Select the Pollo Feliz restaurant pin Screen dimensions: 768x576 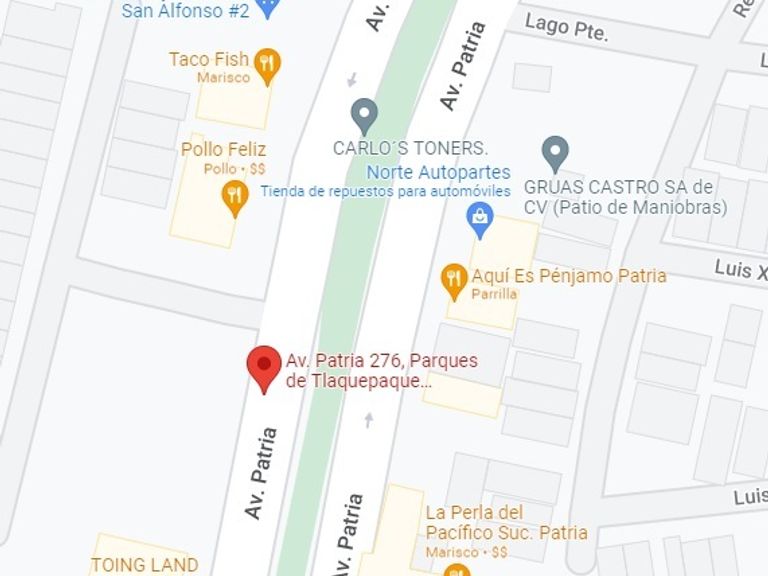pos(234,197)
